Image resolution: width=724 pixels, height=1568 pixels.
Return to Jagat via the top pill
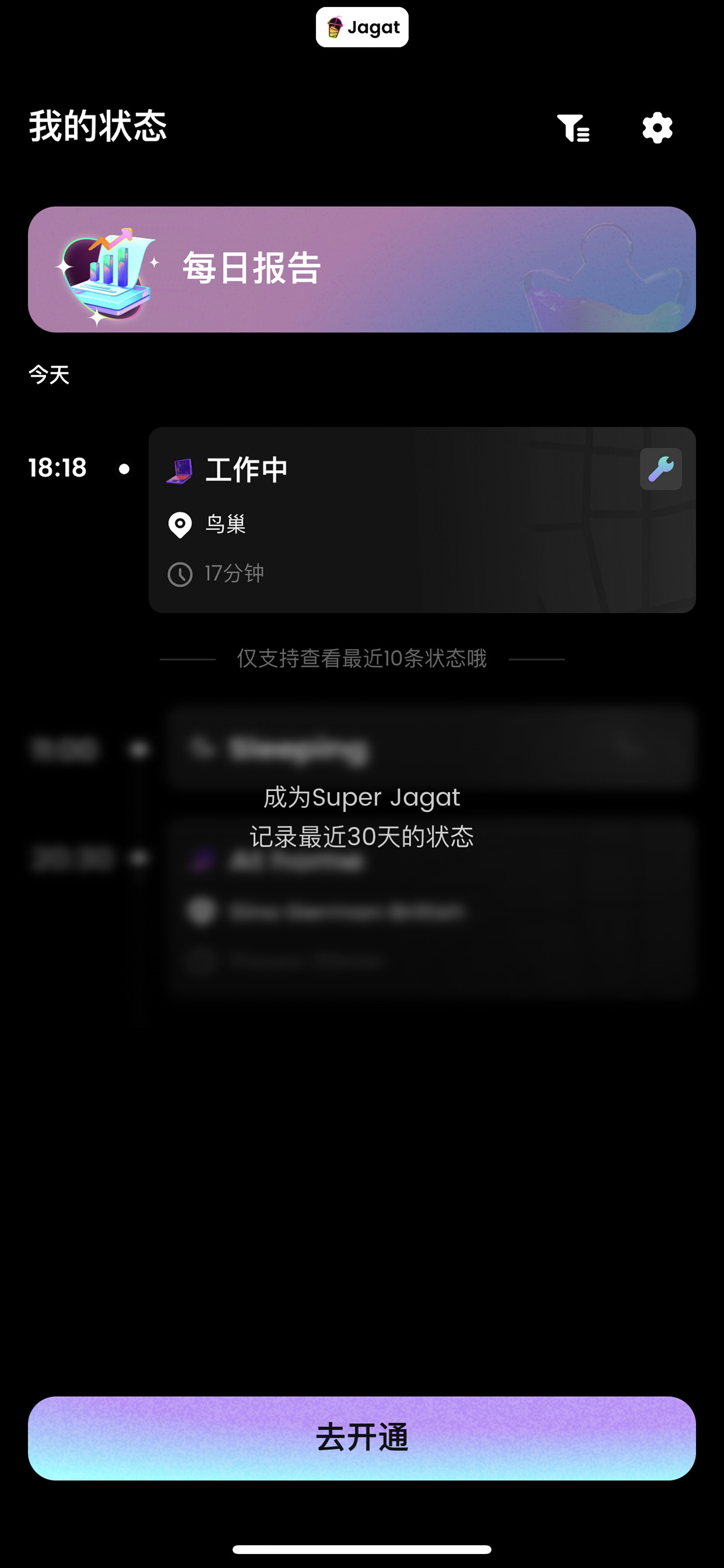point(362,27)
